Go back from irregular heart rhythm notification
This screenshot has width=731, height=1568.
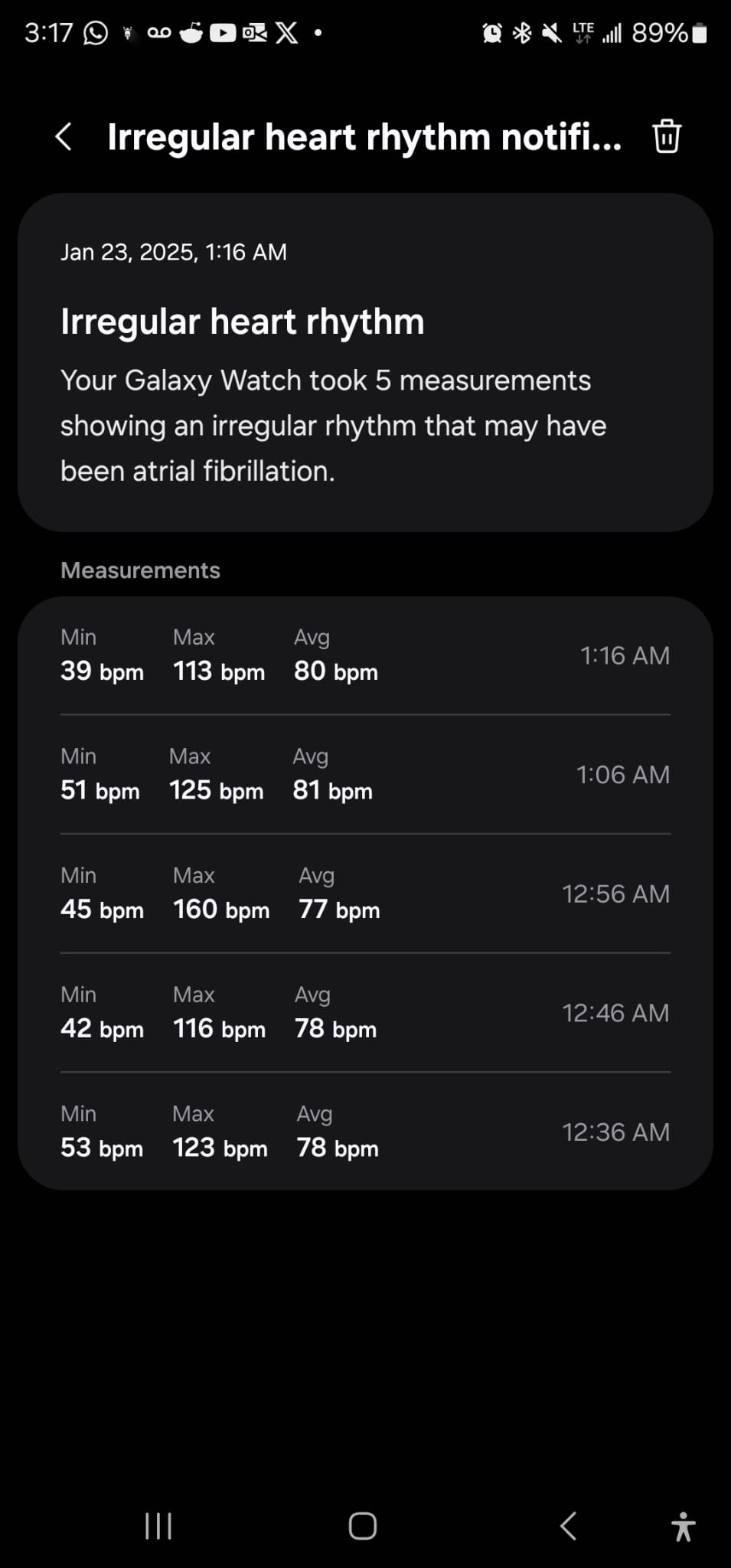(x=64, y=137)
